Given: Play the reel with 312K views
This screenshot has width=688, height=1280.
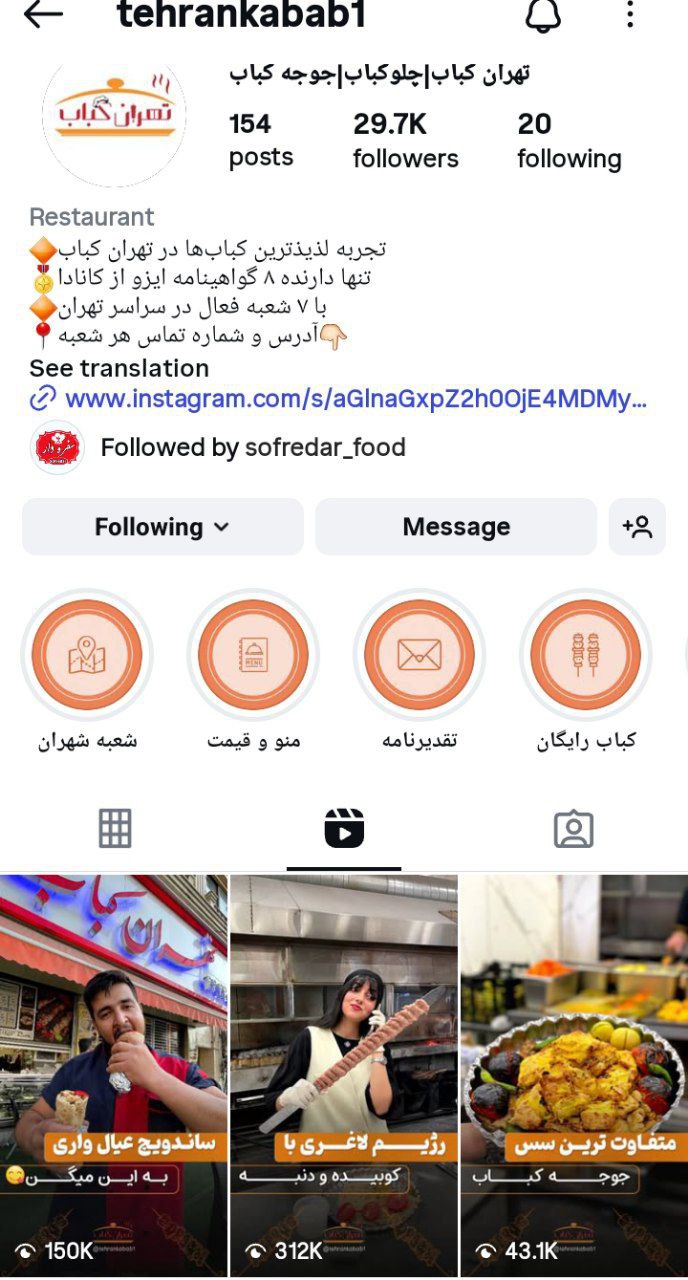Looking at the screenshot, I should tap(344, 1075).
